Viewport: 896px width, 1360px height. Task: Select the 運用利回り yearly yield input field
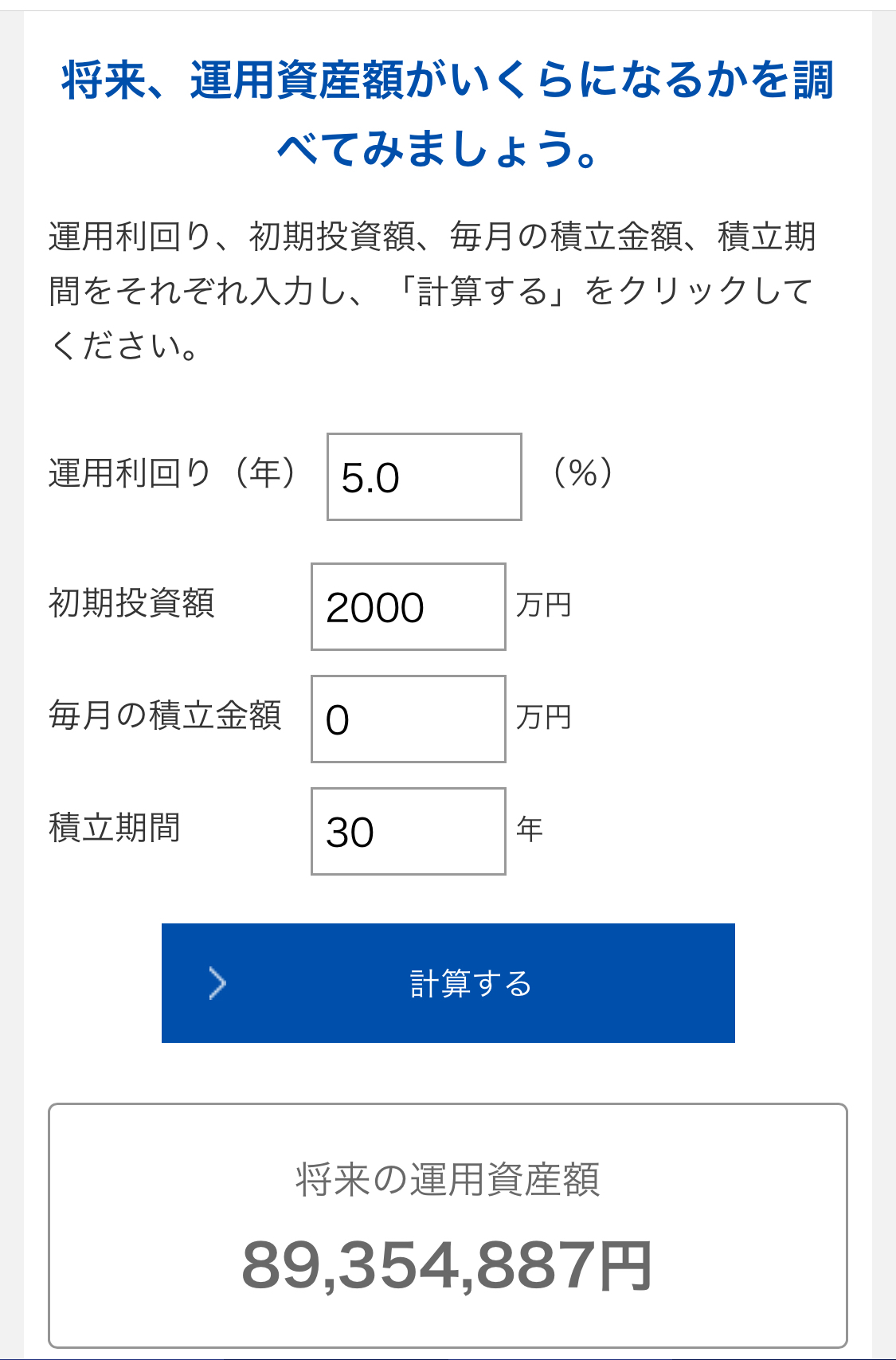(x=423, y=476)
